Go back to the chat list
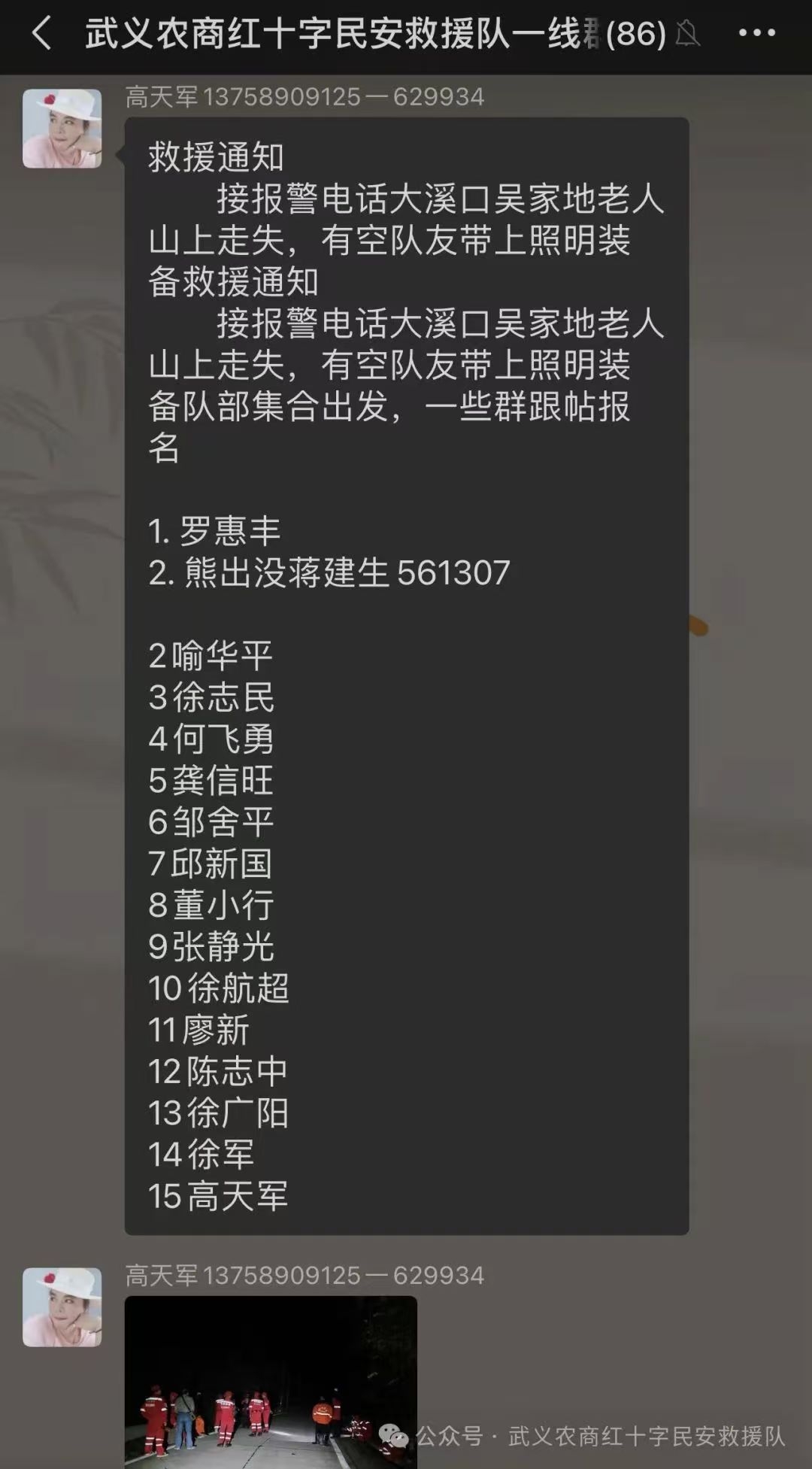812x1469 pixels. [42, 34]
